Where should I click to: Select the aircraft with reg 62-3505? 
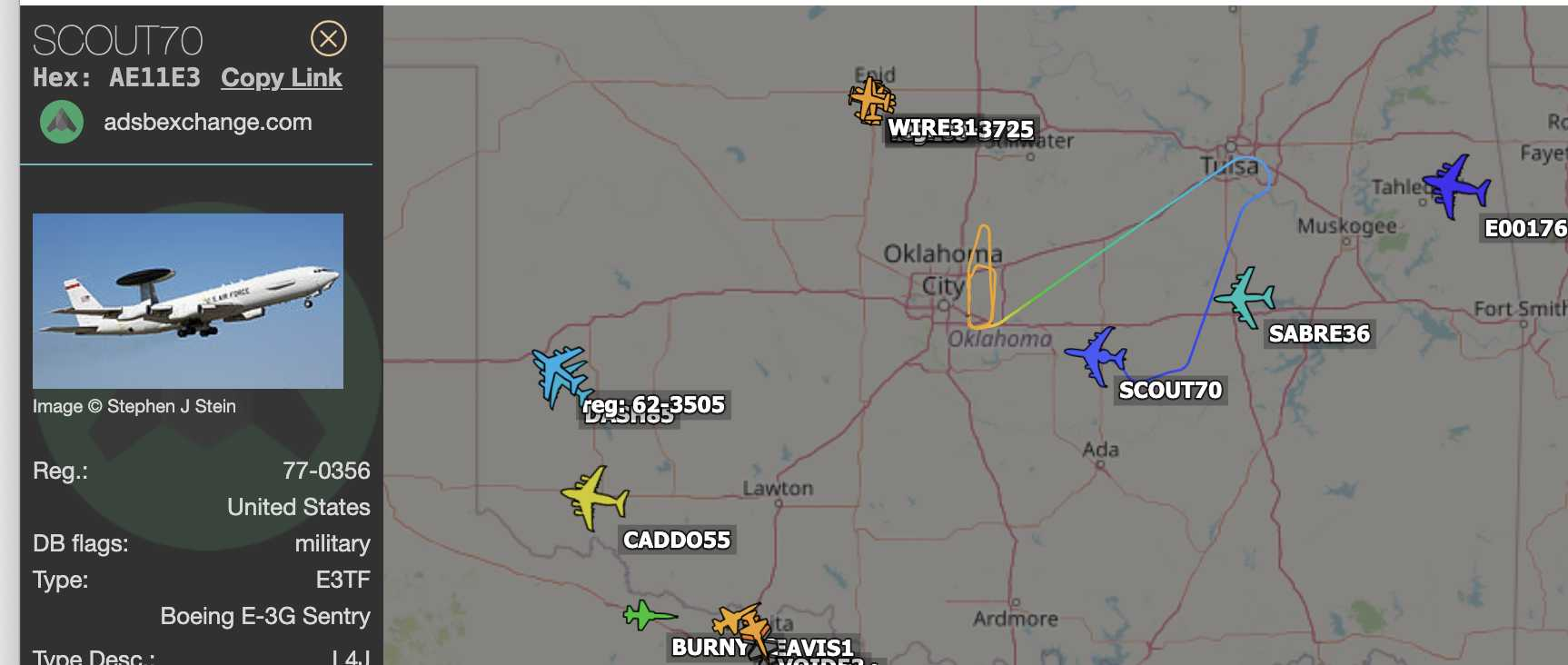point(561,375)
